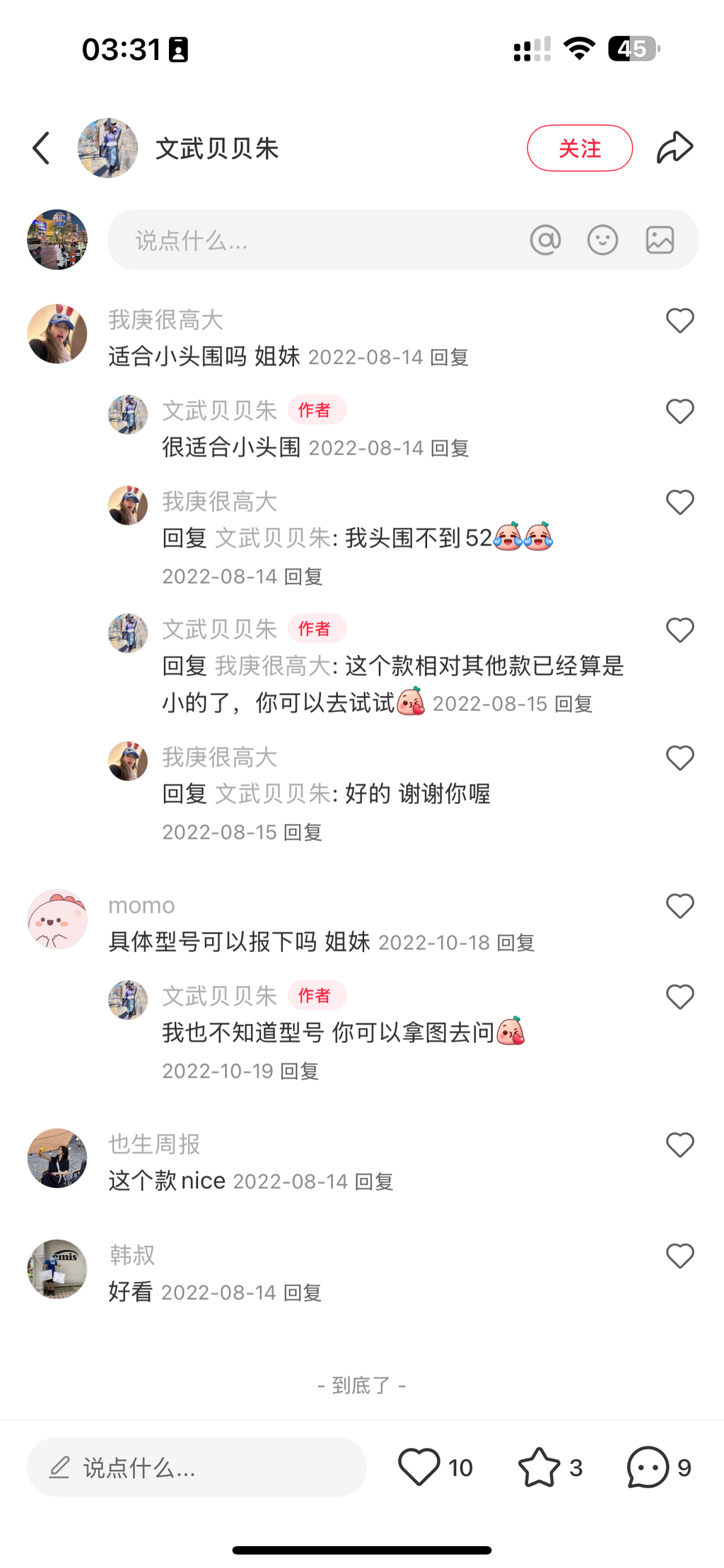Viewport: 724px width, 1568px height.
Task: Follow the author with 关注 button
Action: [579, 148]
